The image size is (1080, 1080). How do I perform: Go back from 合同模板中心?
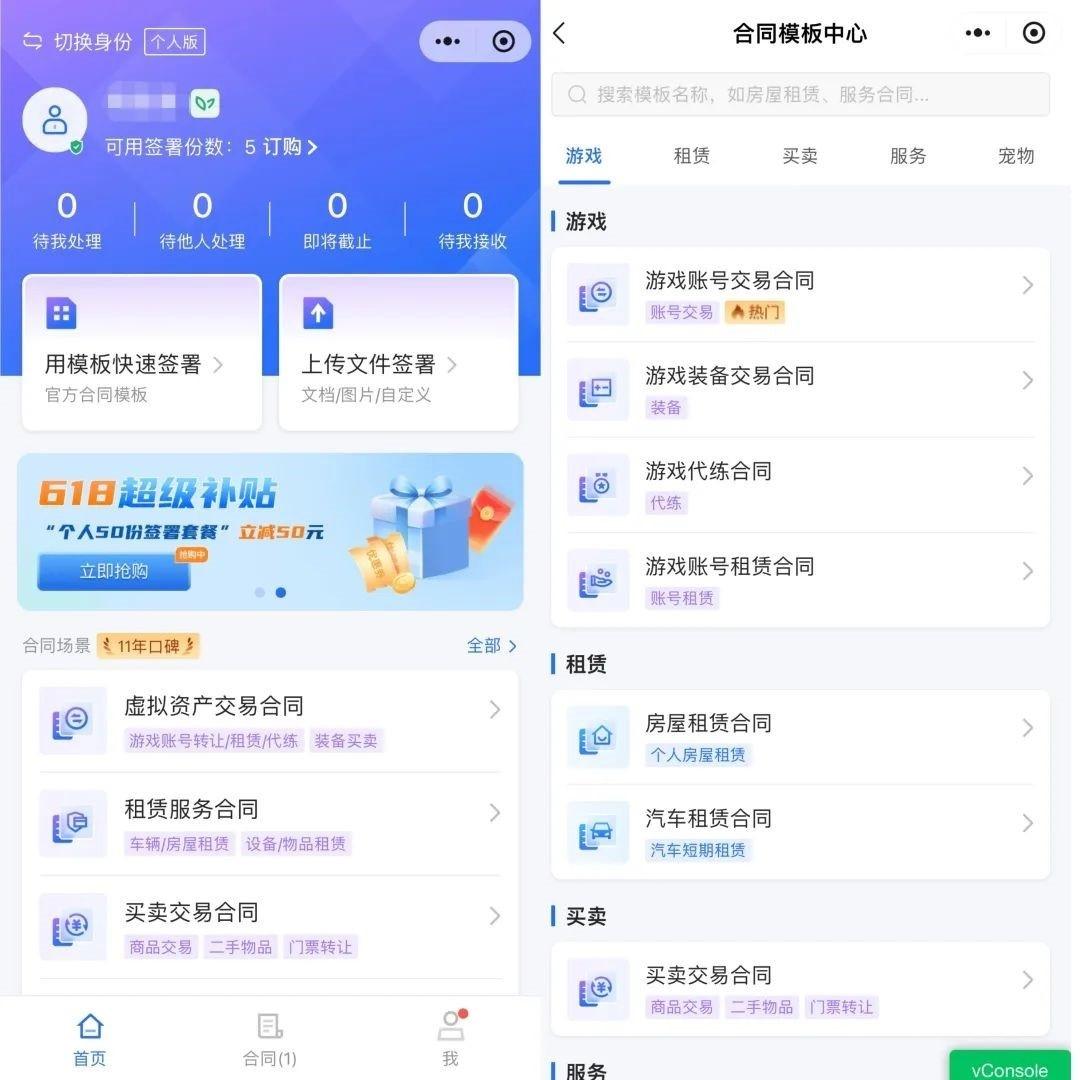(x=560, y=34)
